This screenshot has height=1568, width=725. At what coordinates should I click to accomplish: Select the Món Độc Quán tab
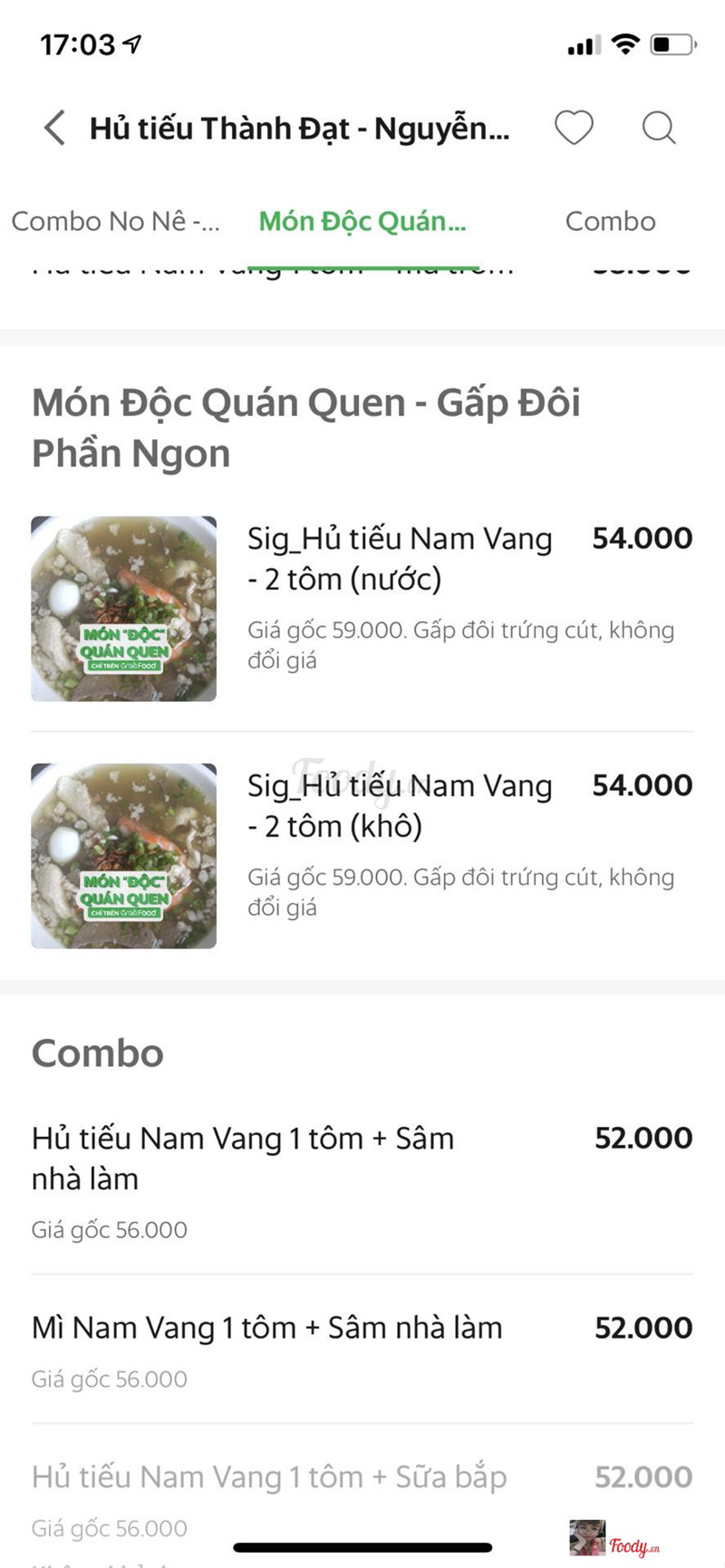(x=362, y=221)
